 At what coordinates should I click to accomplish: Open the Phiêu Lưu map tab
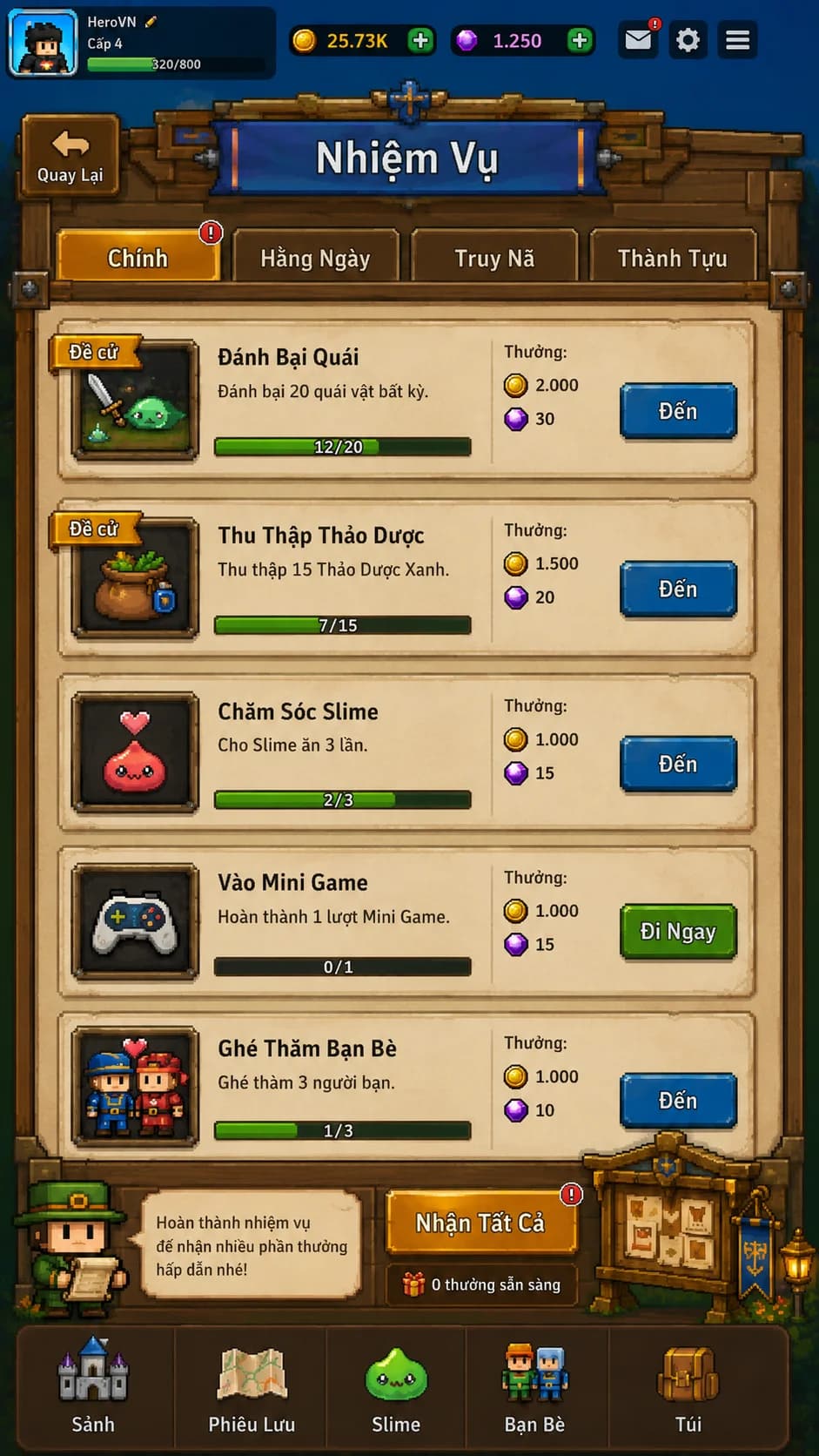coord(252,1386)
